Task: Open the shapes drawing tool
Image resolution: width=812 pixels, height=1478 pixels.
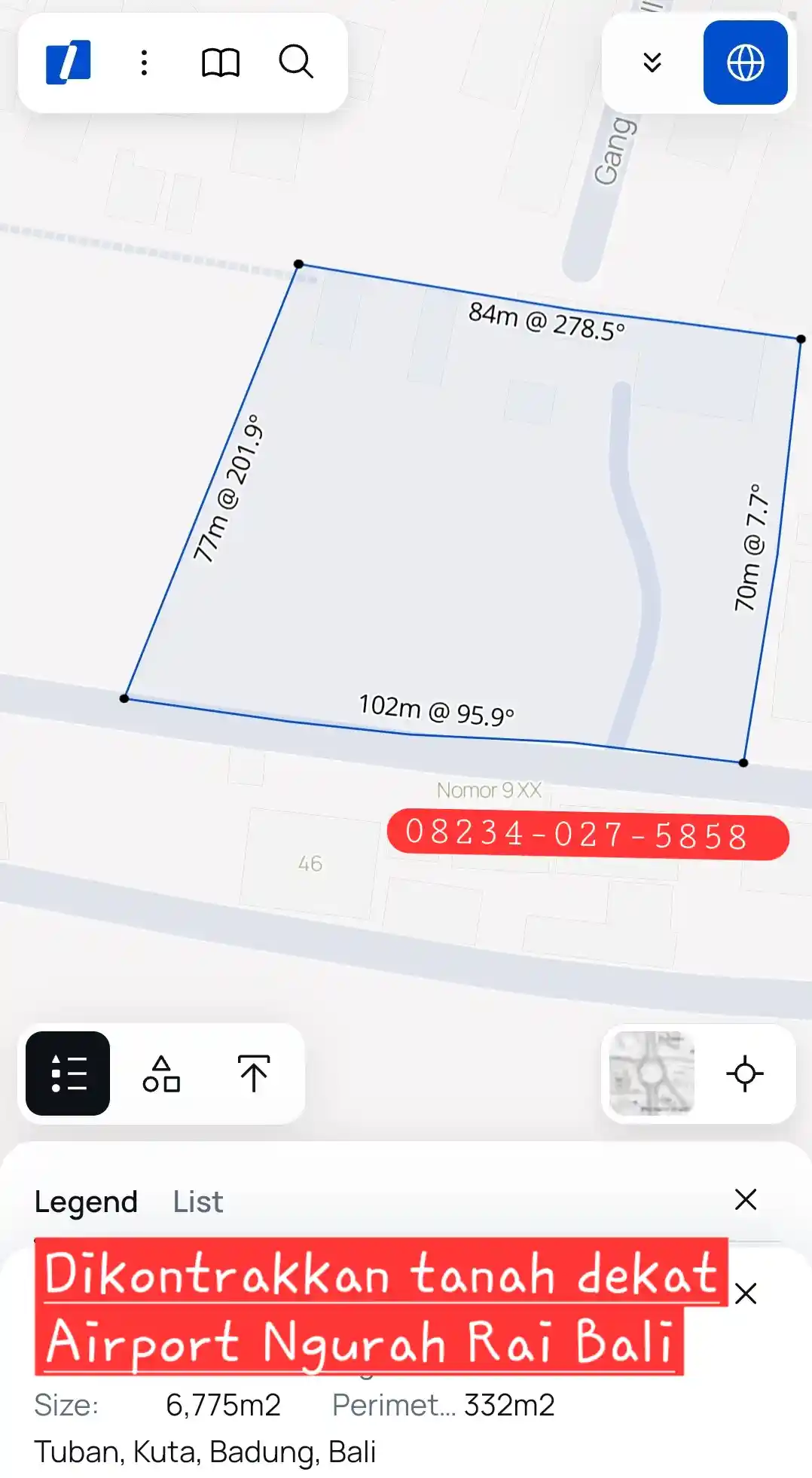Action: coord(161,1073)
